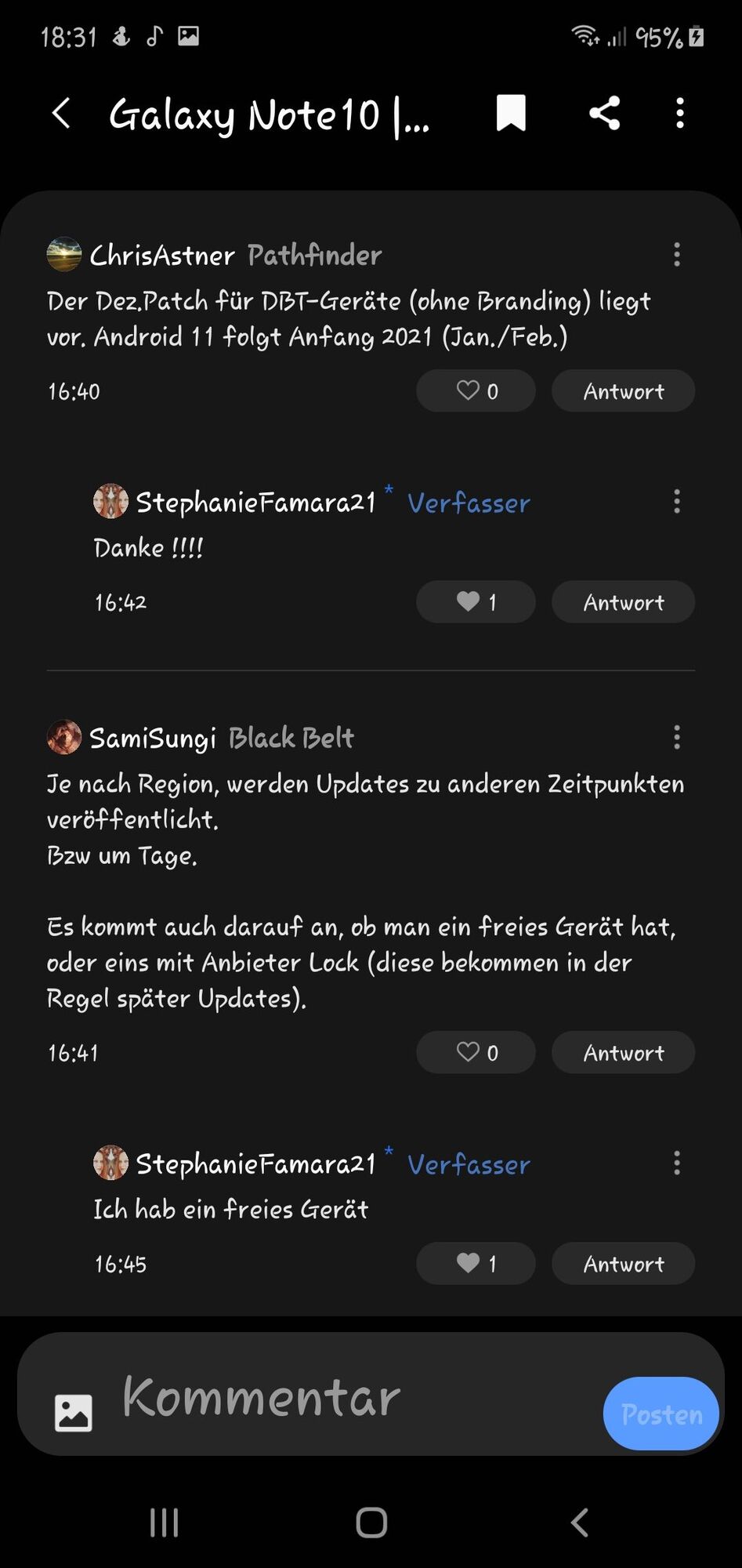
Task: Tap Antwort on the "Danke !!!!" reply
Action: coord(623,601)
